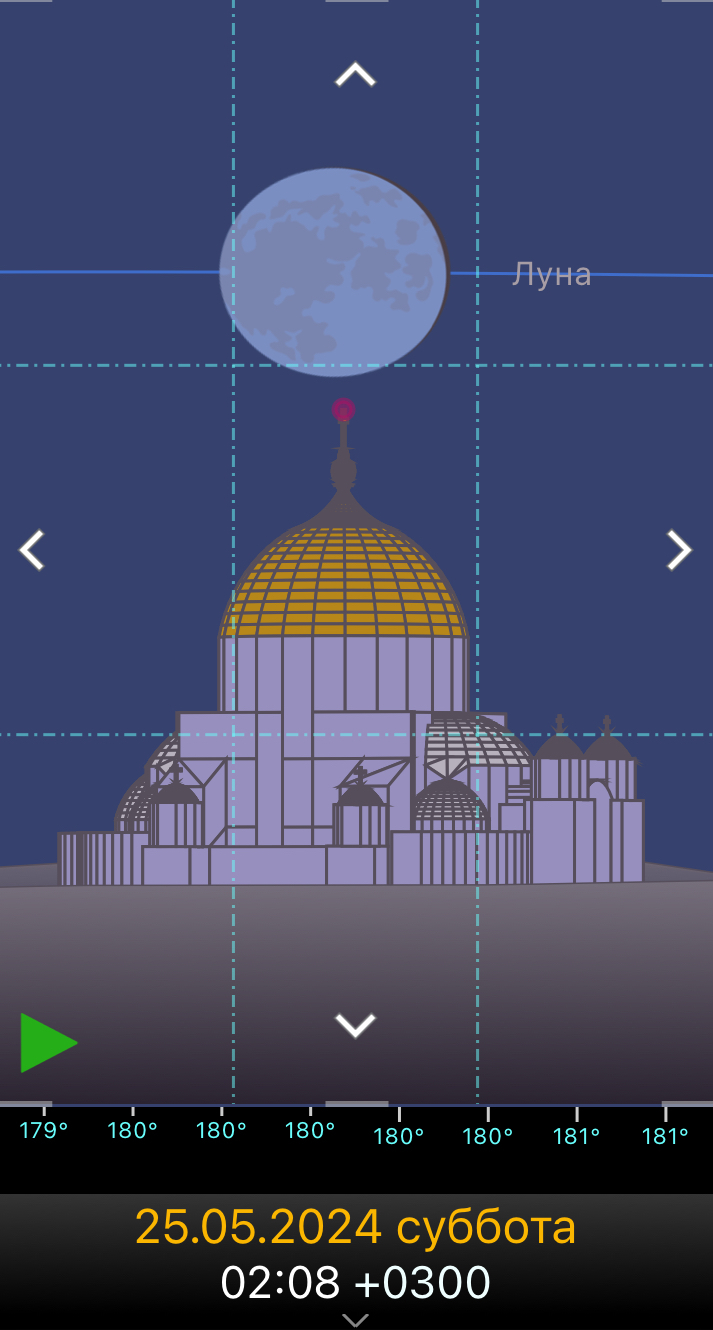
Task: Pan the view left with the left arrow
Action: 32,550
